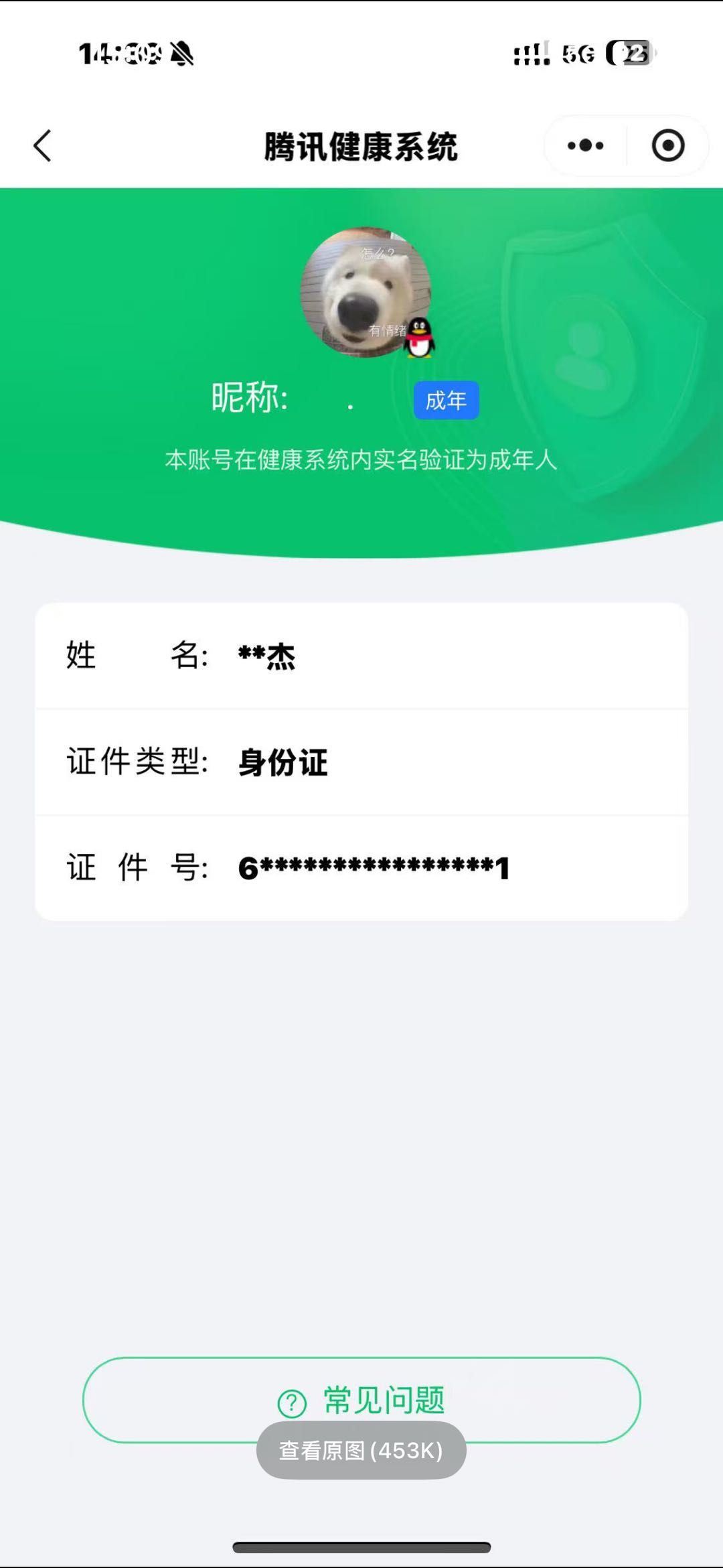The image size is (723, 1568).
Task: Tap the back arrow to exit health system
Action: click(x=42, y=145)
